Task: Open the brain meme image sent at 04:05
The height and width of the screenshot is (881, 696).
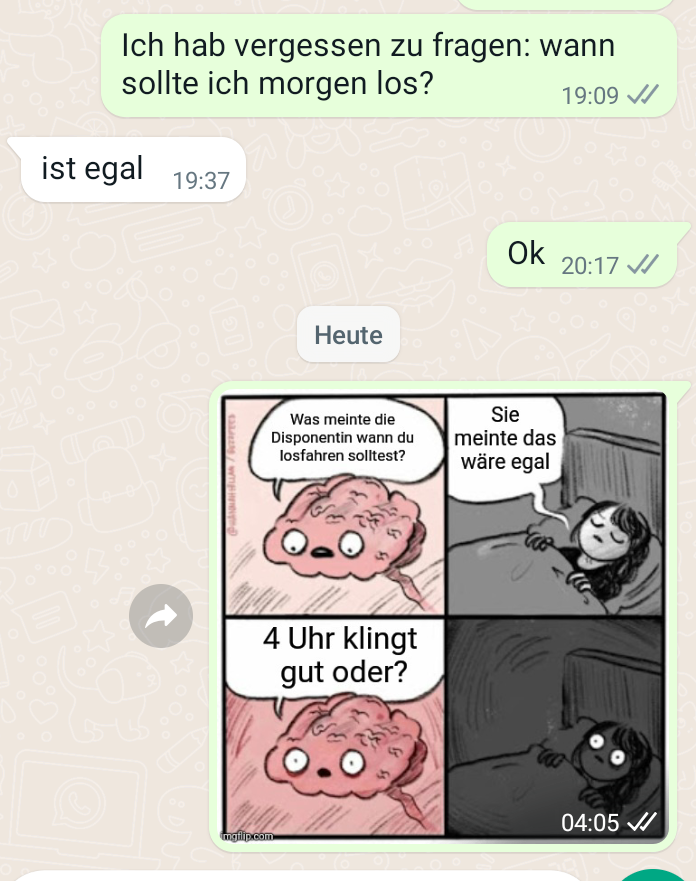Action: coord(442,617)
